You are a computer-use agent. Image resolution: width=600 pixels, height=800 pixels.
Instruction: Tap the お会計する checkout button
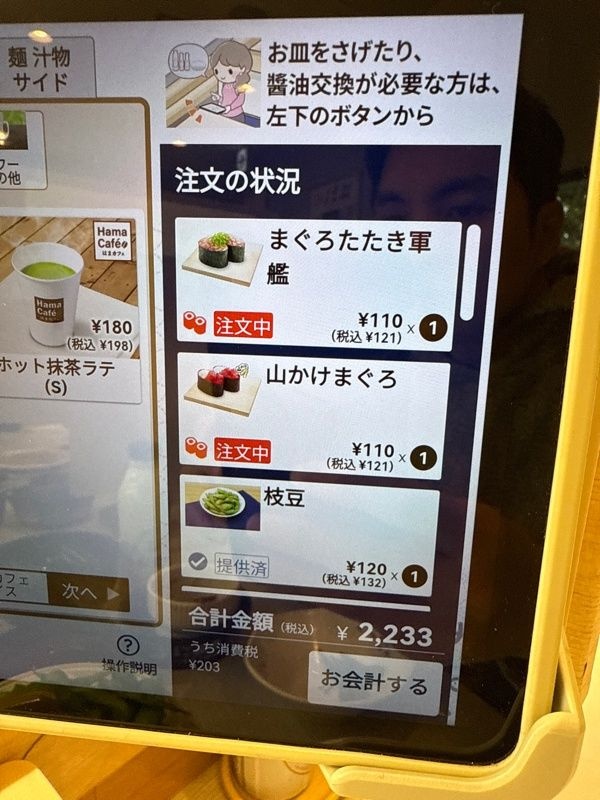click(374, 684)
